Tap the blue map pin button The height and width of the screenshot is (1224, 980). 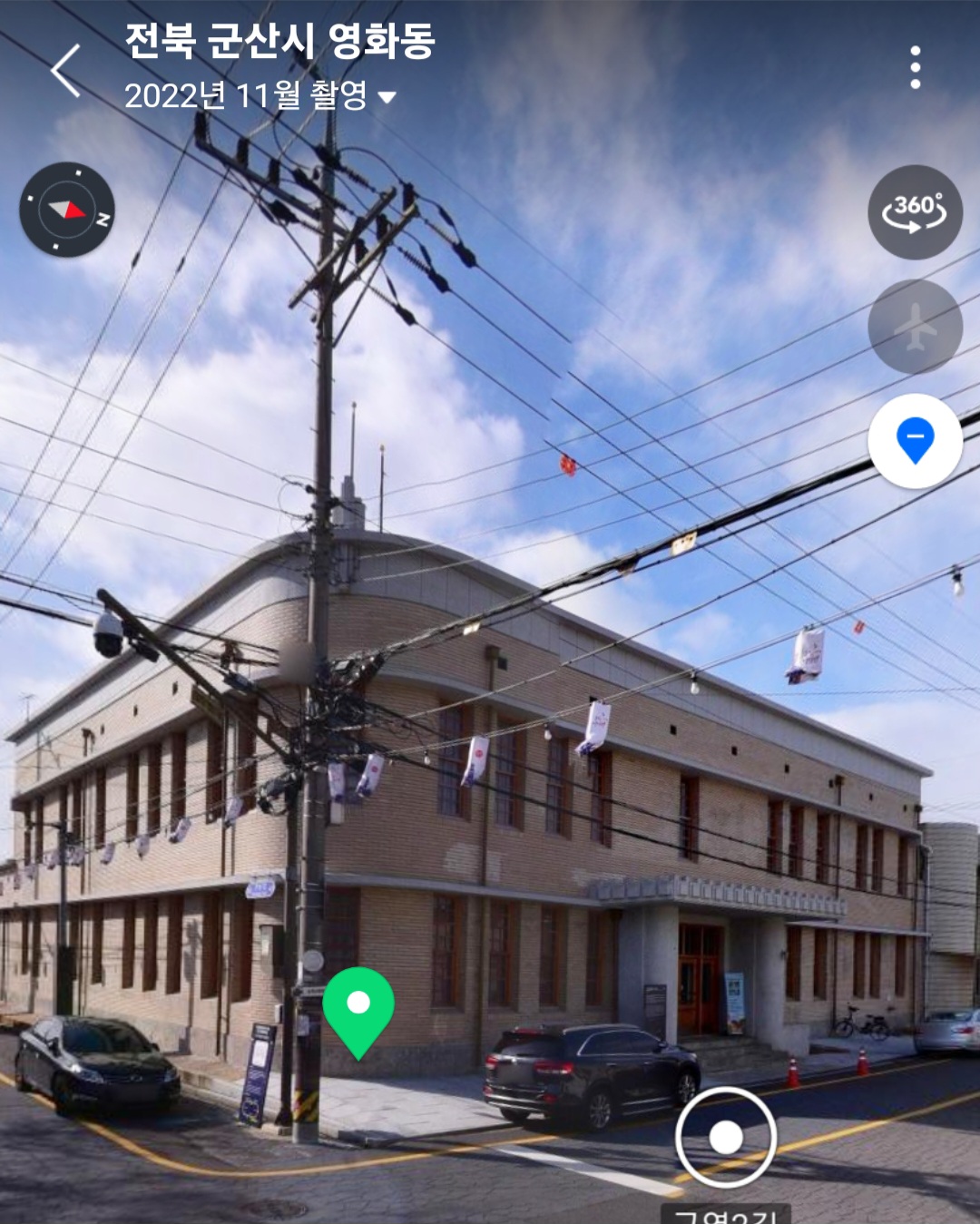tap(915, 441)
